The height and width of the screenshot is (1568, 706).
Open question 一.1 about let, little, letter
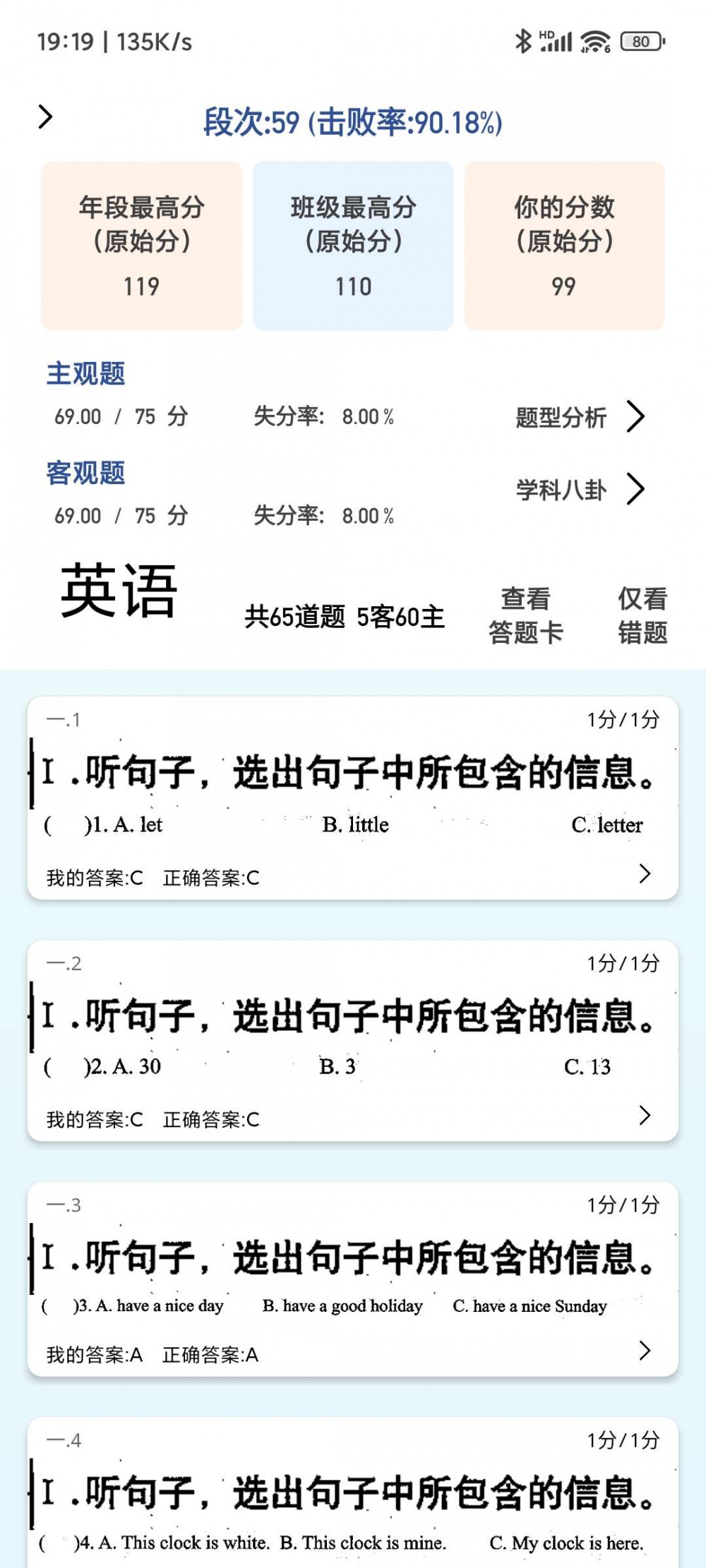click(353, 797)
